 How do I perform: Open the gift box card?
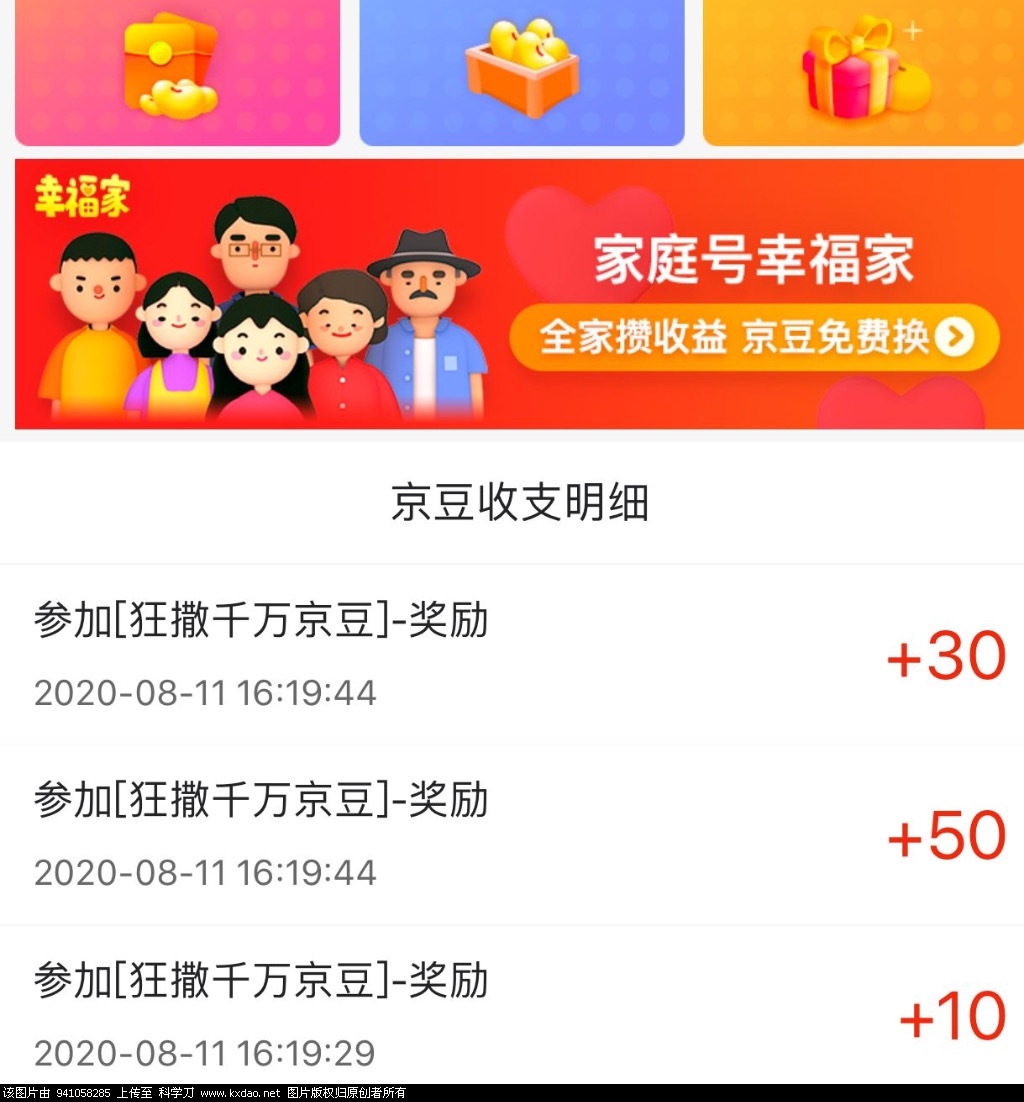click(x=862, y=70)
